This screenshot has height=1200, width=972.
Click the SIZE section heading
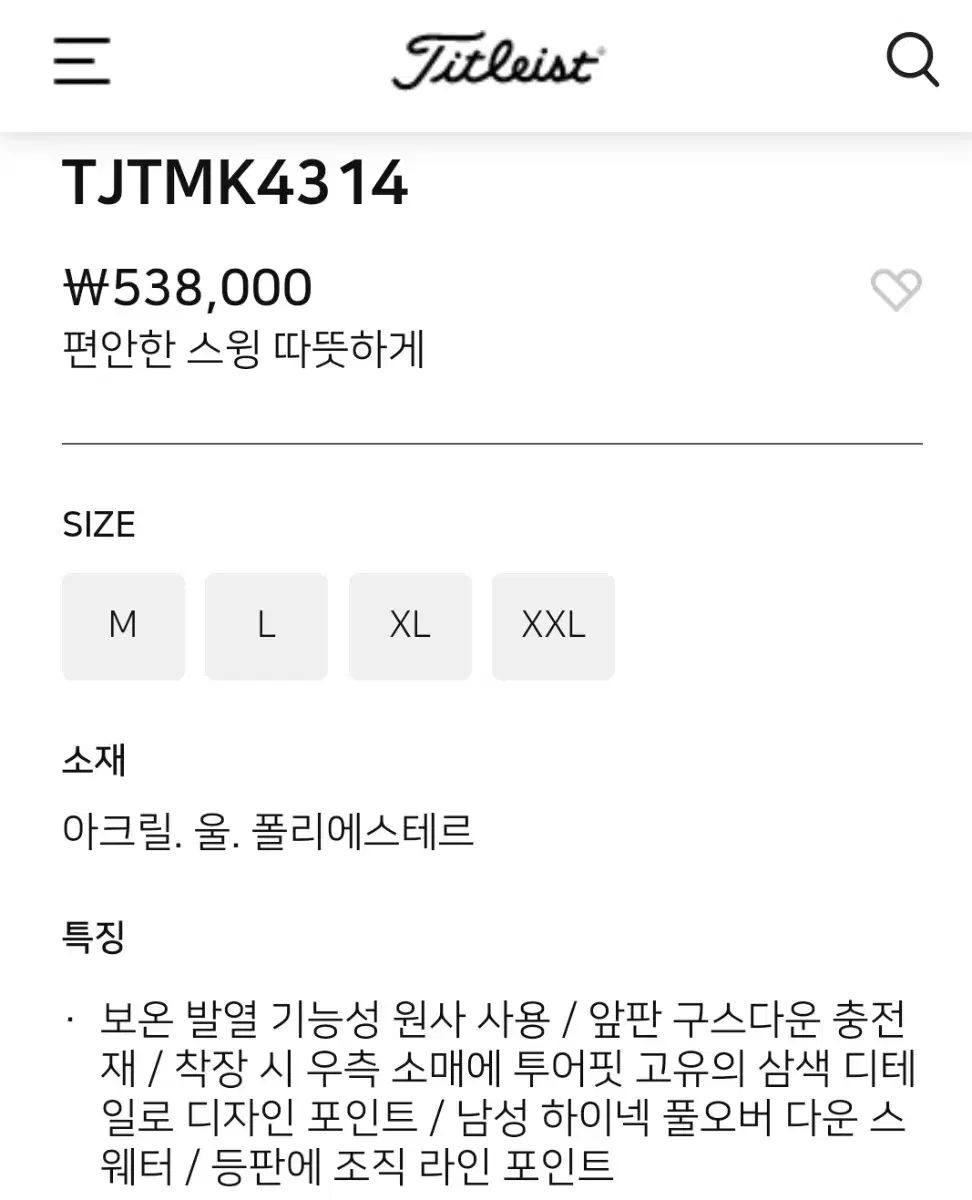[x=99, y=524]
